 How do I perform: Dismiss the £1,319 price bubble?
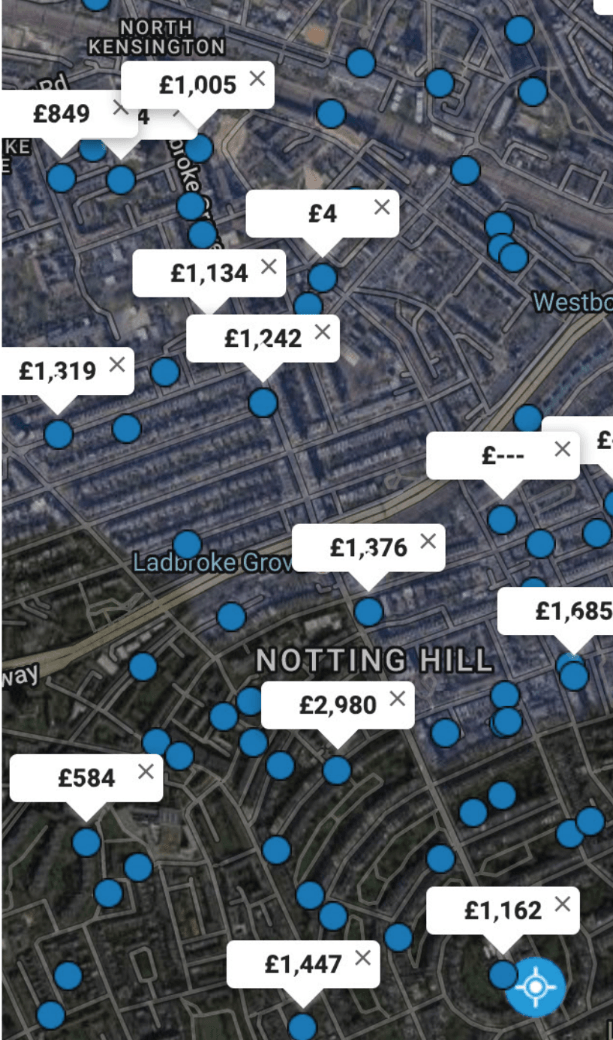pos(117,364)
